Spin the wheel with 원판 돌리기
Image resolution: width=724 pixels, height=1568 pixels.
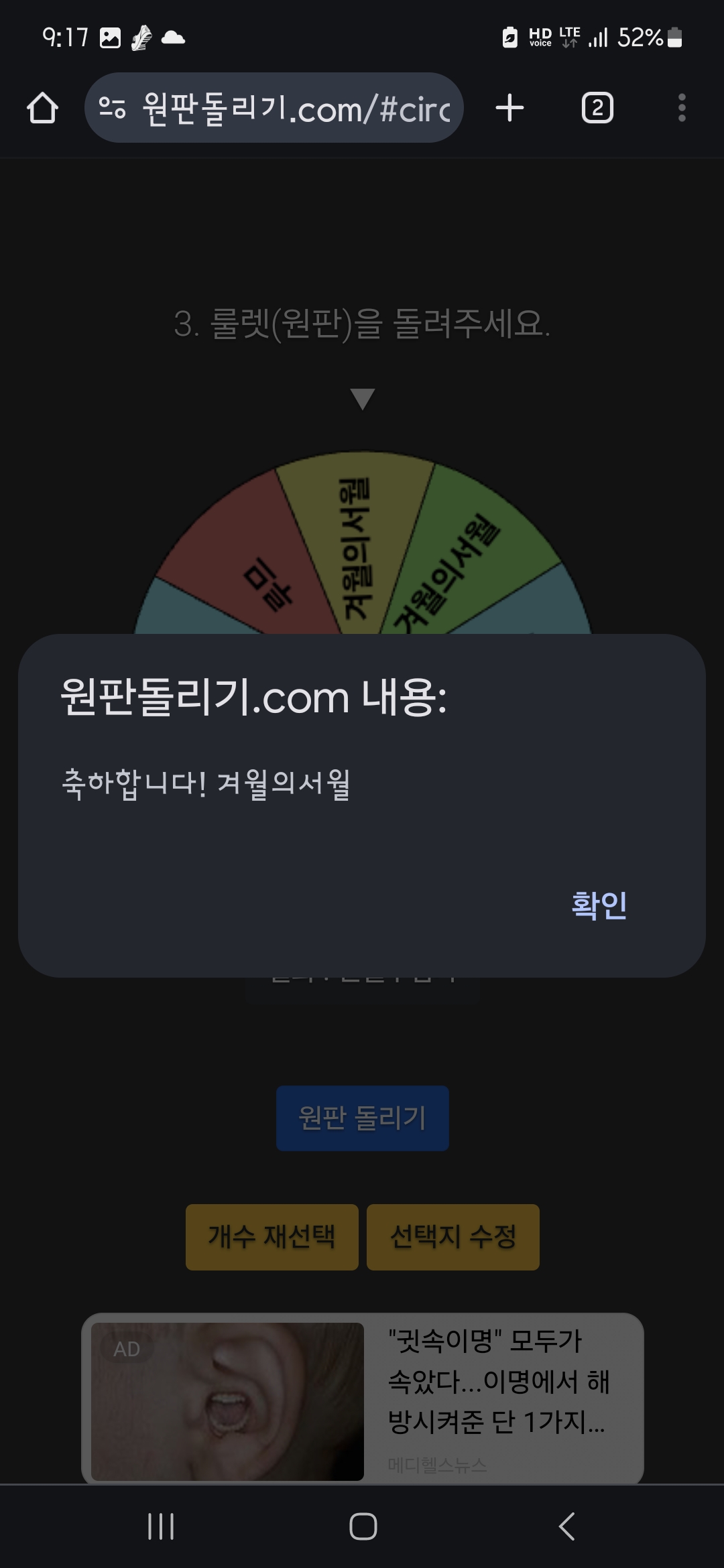(363, 1118)
